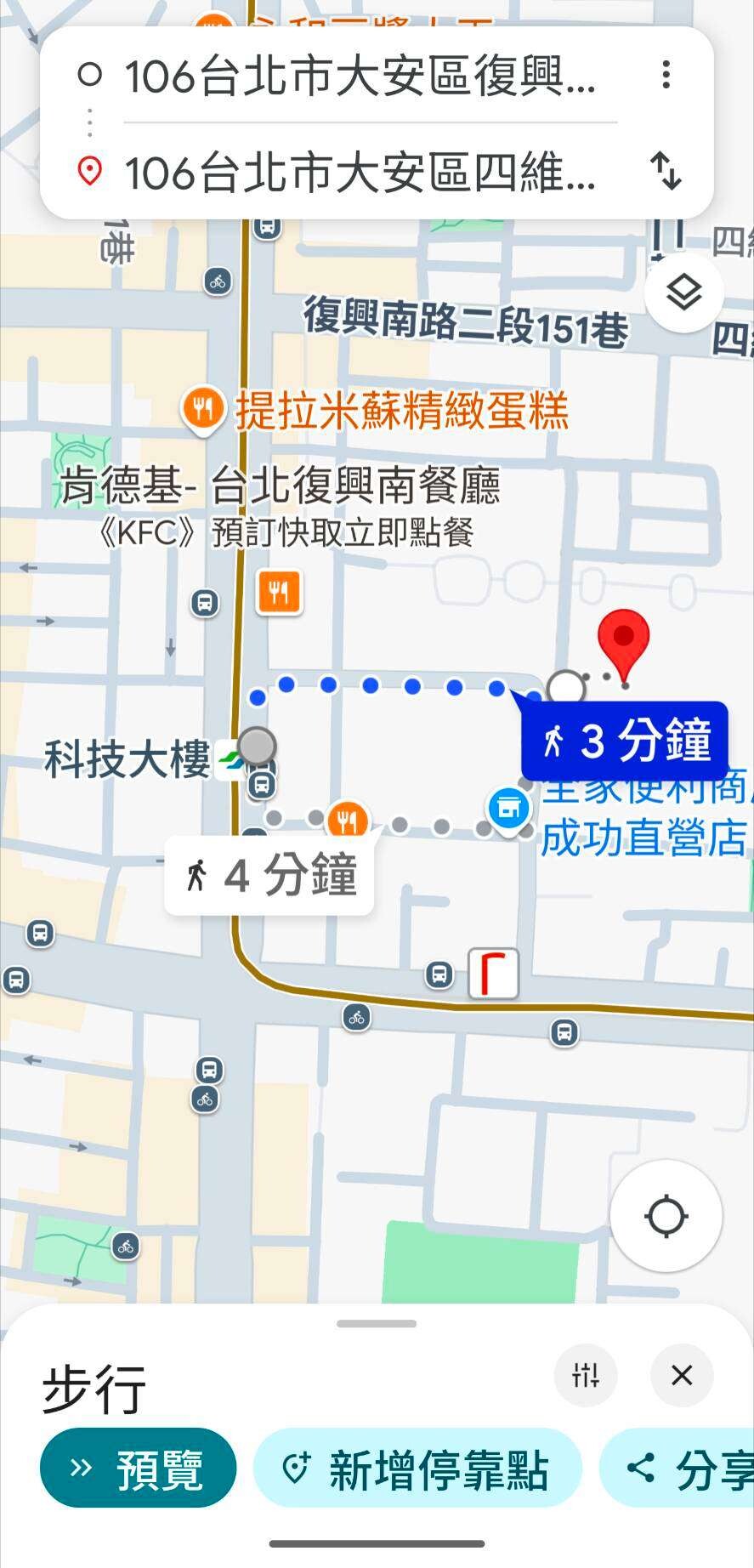Open the overflow menu in directions box

tap(666, 76)
